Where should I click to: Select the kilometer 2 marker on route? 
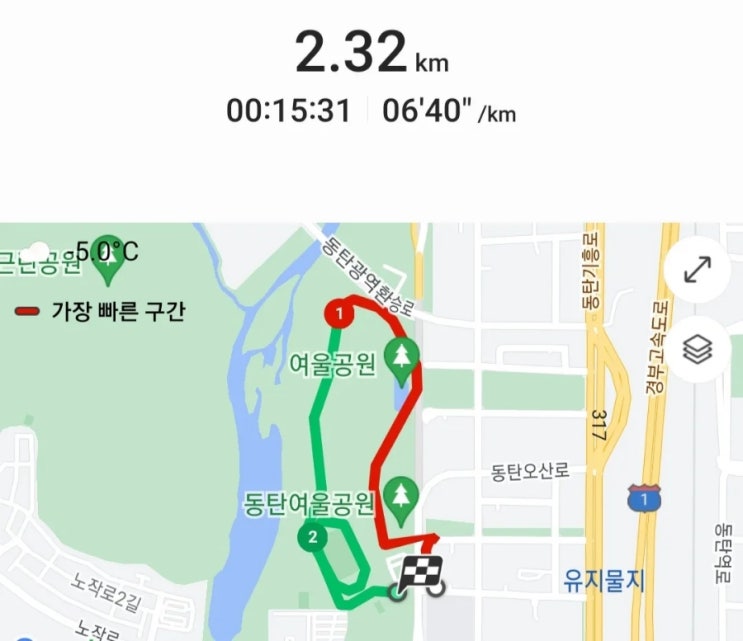coord(312,537)
